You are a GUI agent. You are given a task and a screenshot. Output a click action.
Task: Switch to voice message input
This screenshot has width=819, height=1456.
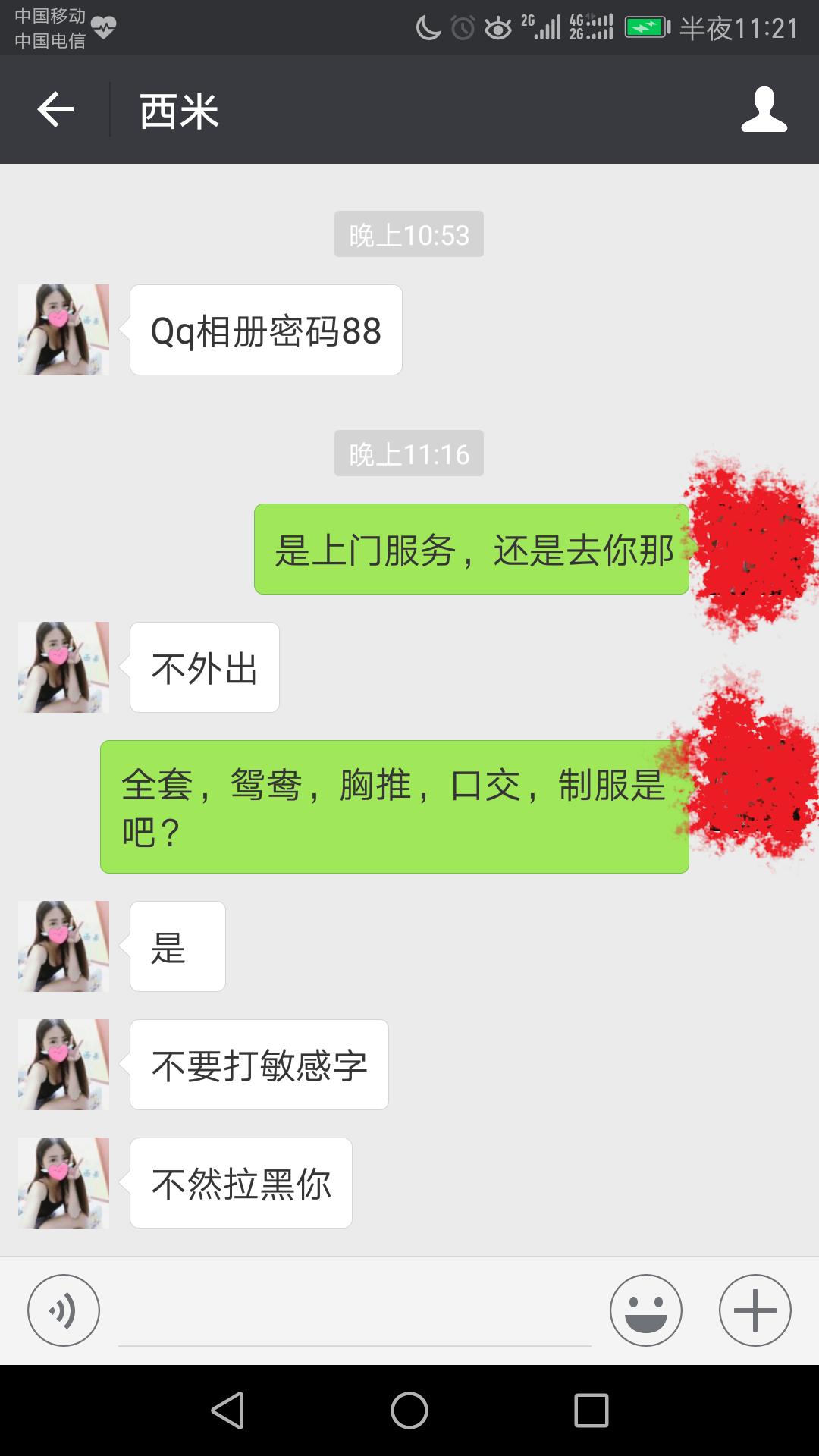coord(64,1310)
